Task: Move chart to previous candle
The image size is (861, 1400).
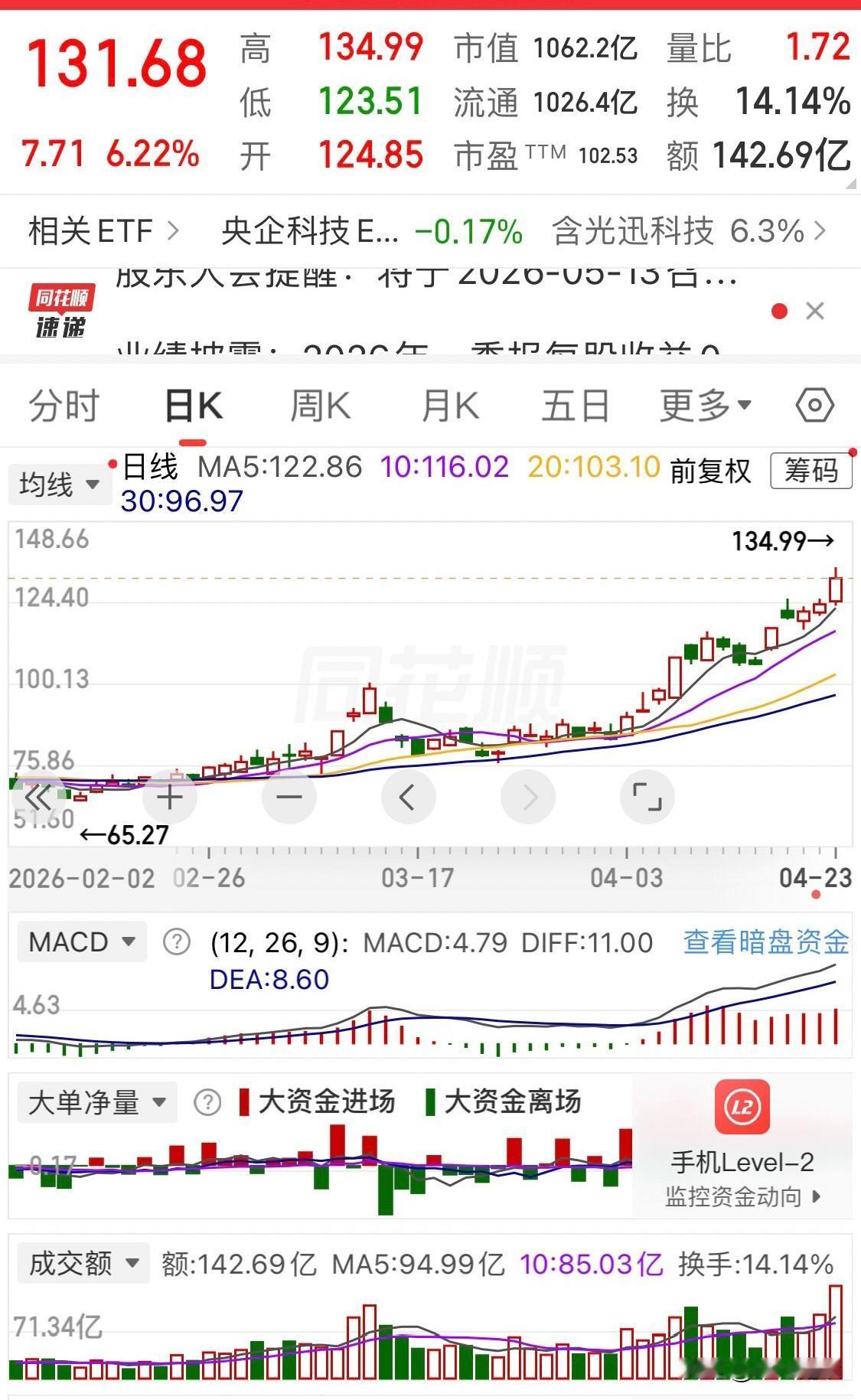Action: [408, 797]
